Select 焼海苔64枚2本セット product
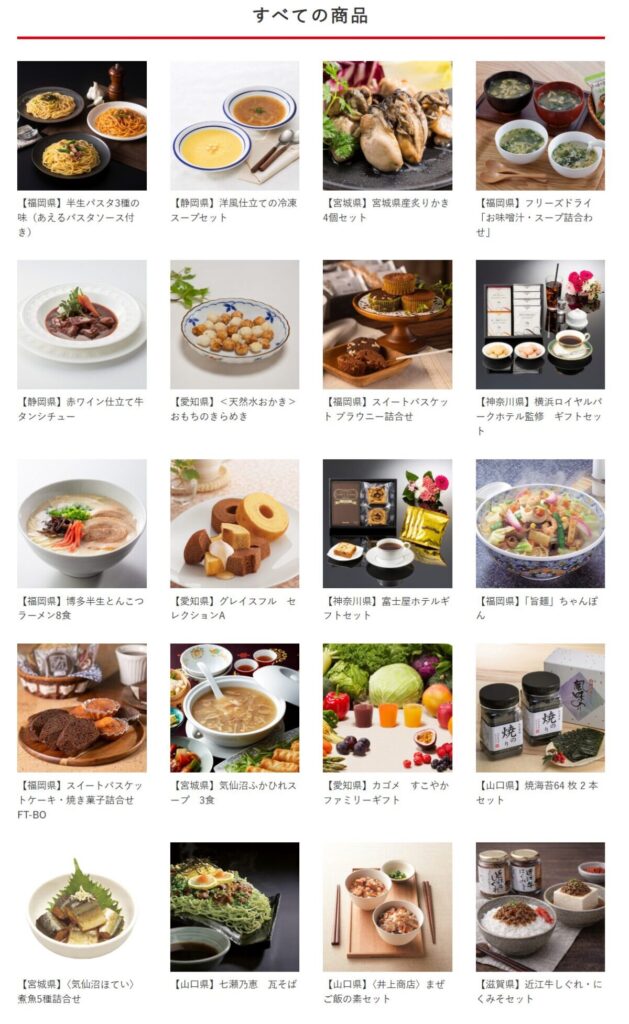 [540, 707]
